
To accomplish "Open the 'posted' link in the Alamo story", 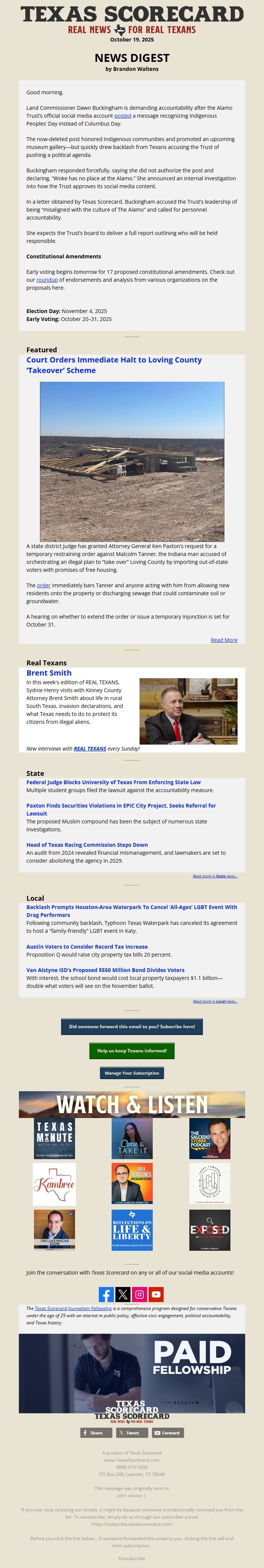I will tap(122, 116).
